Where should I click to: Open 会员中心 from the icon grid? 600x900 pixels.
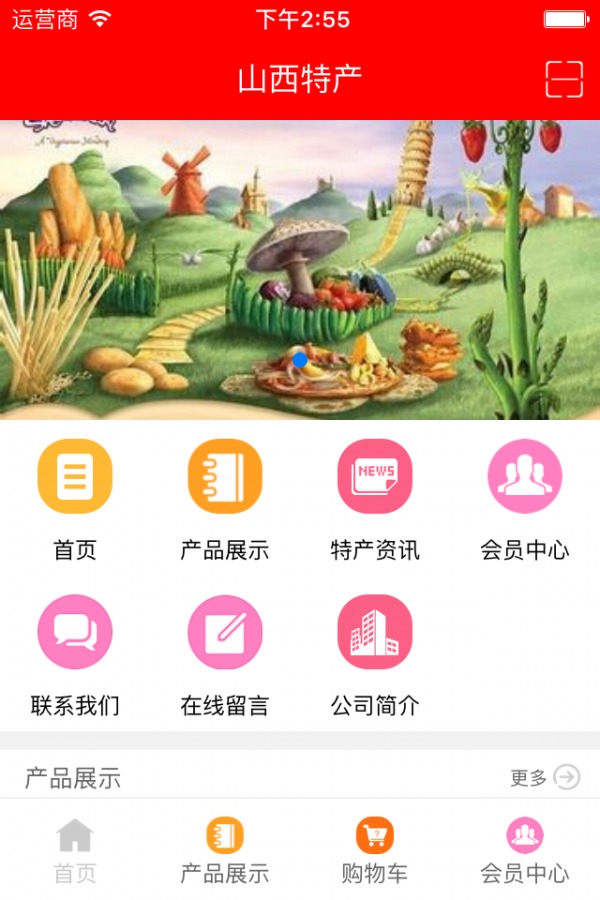click(x=525, y=477)
